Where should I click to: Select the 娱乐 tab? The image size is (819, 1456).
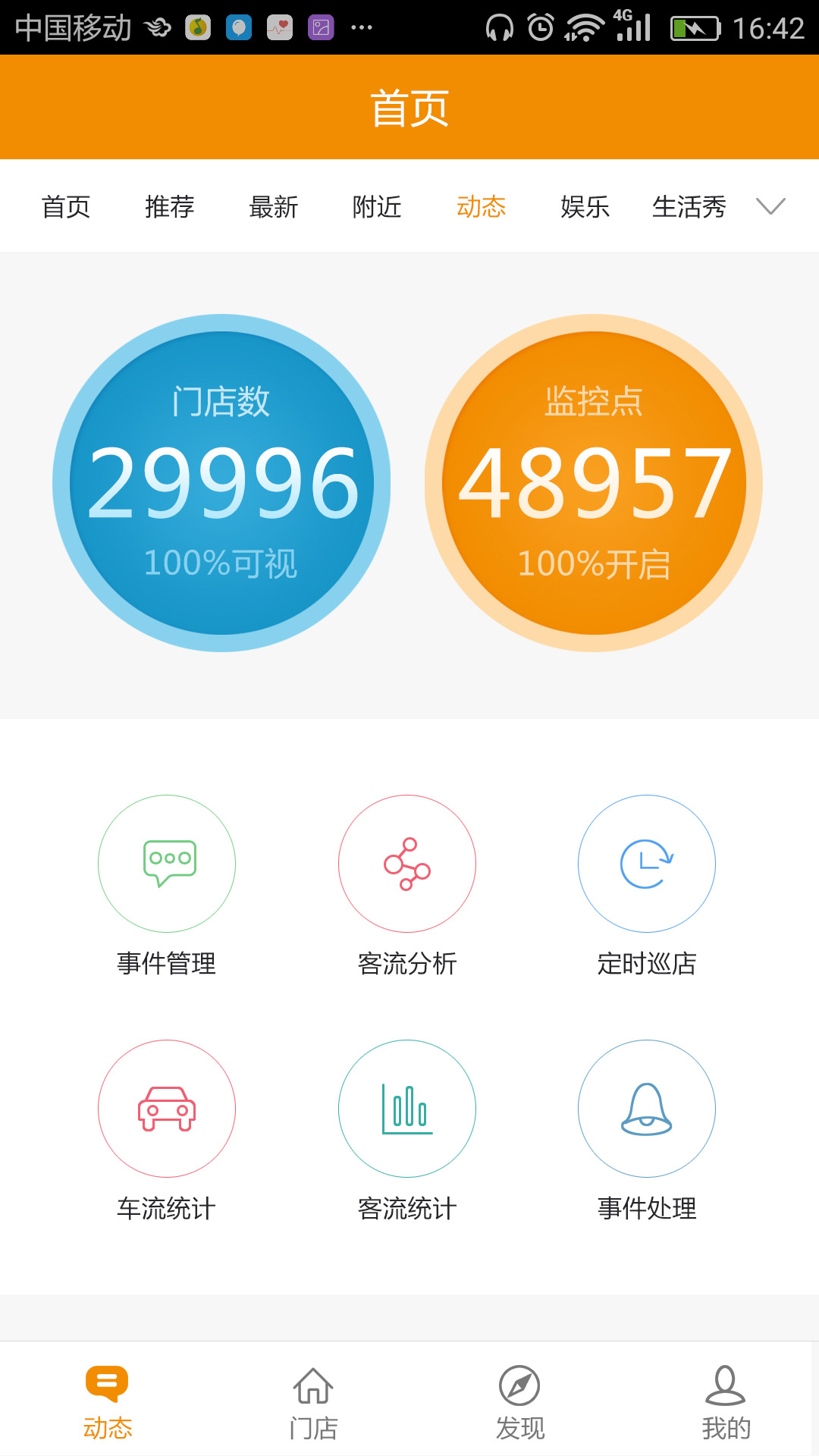(585, 206)
